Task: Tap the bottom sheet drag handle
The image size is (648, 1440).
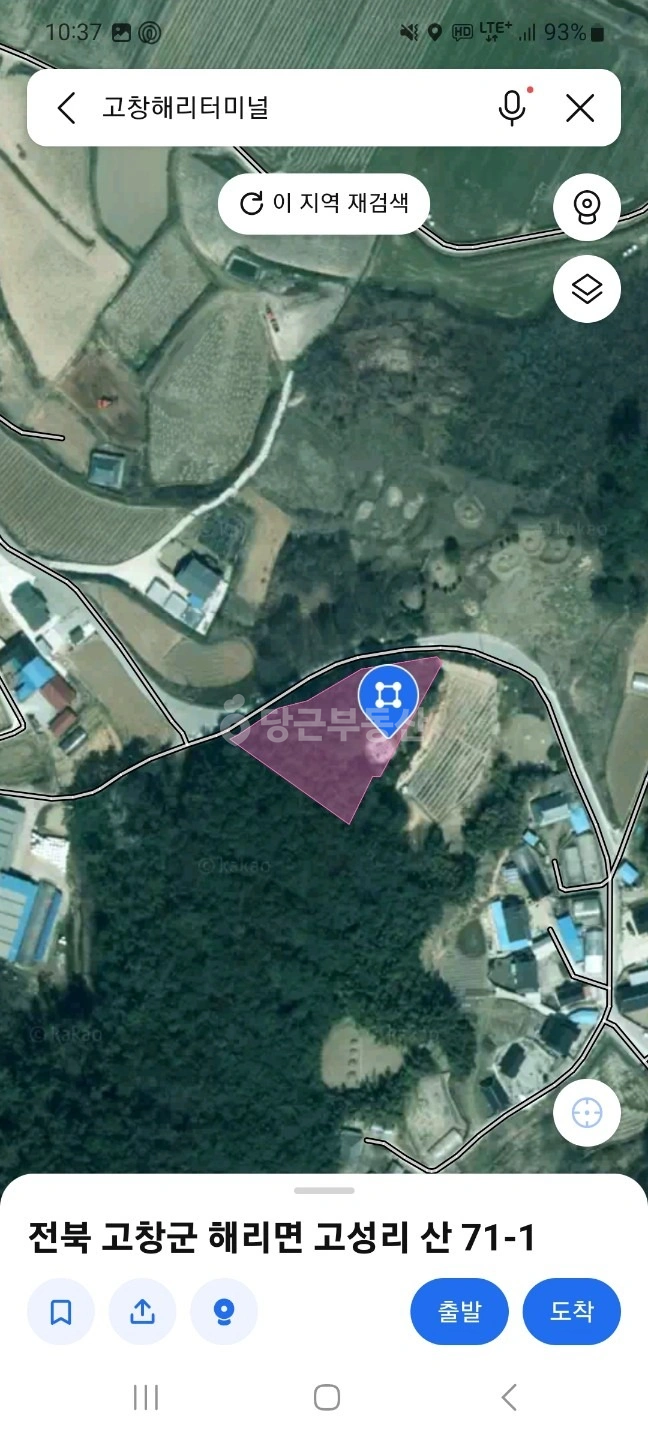Action: coord(324,1190)
